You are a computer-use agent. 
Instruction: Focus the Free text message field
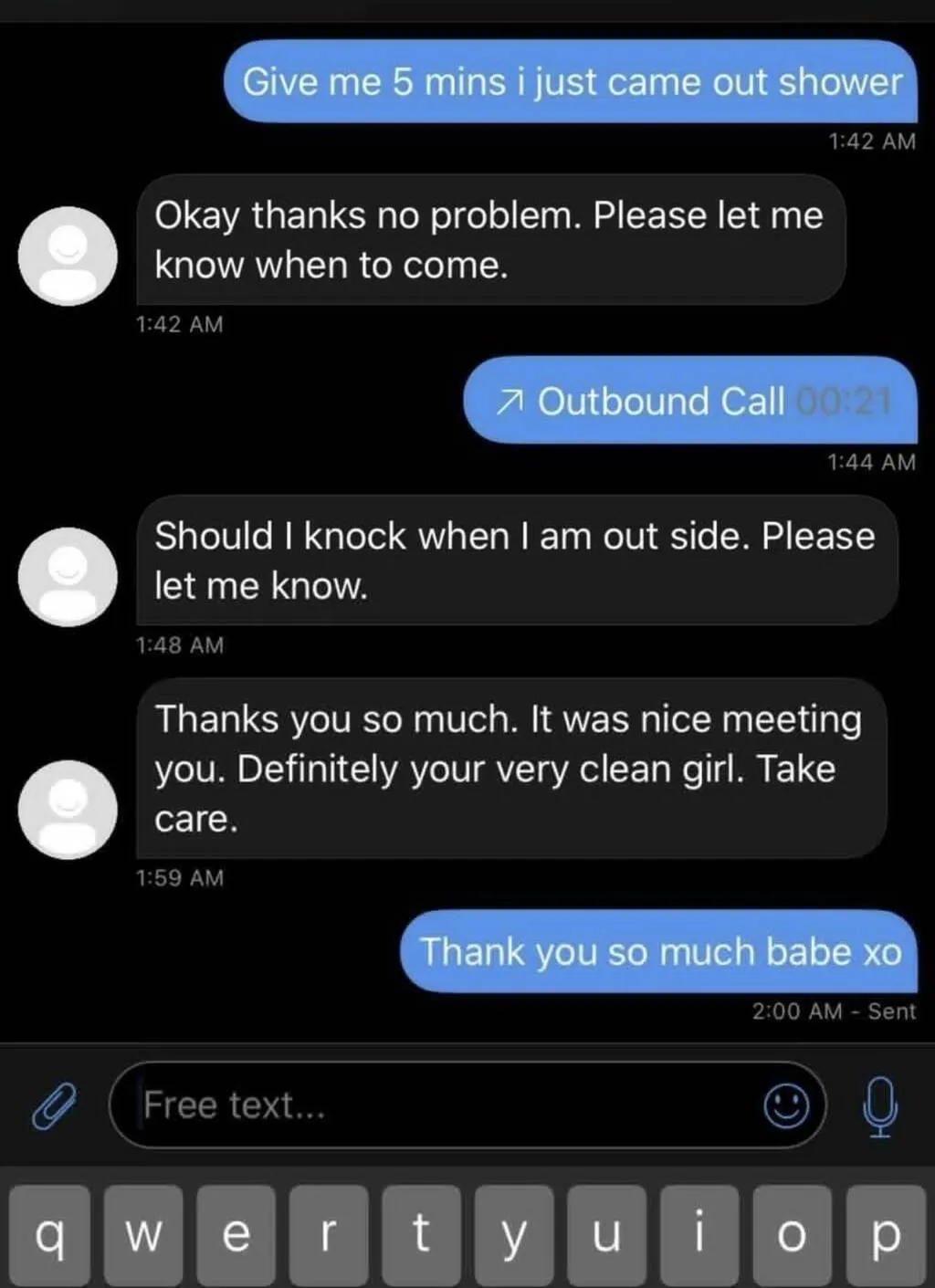tap(438, 1105)
